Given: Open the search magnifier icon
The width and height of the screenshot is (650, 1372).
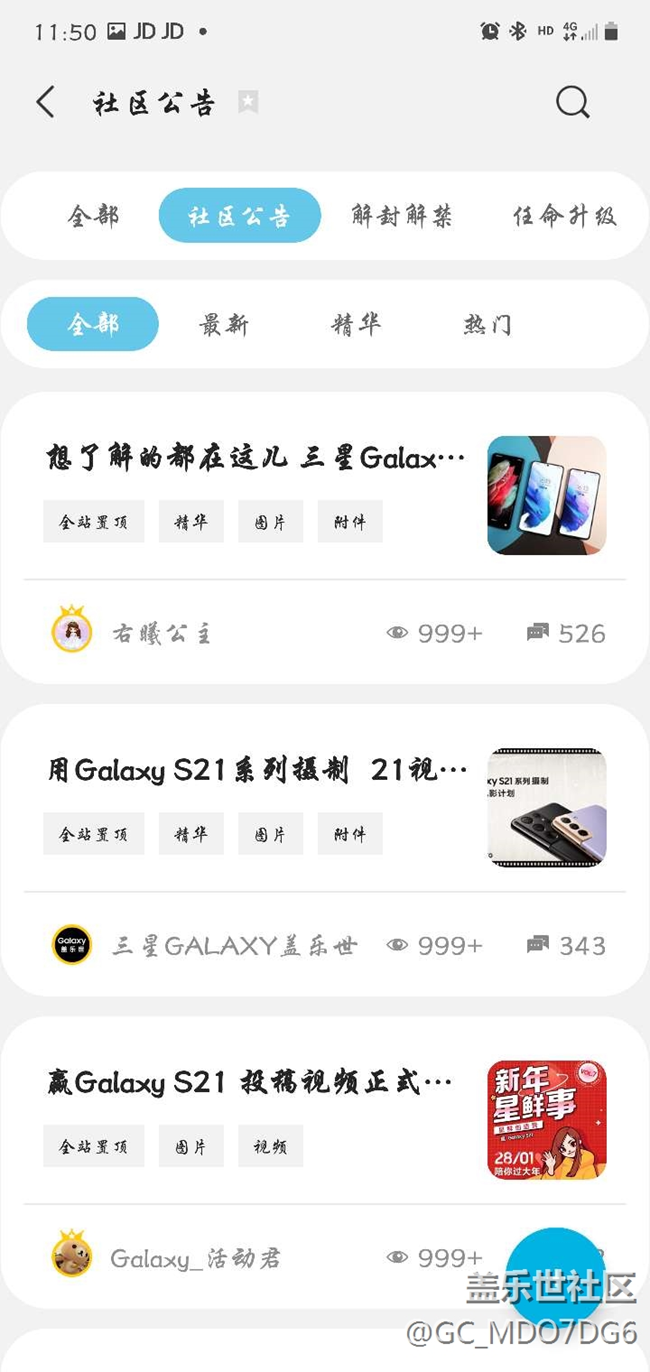Looking at the screenshot, I should click(x=572, y=102).
